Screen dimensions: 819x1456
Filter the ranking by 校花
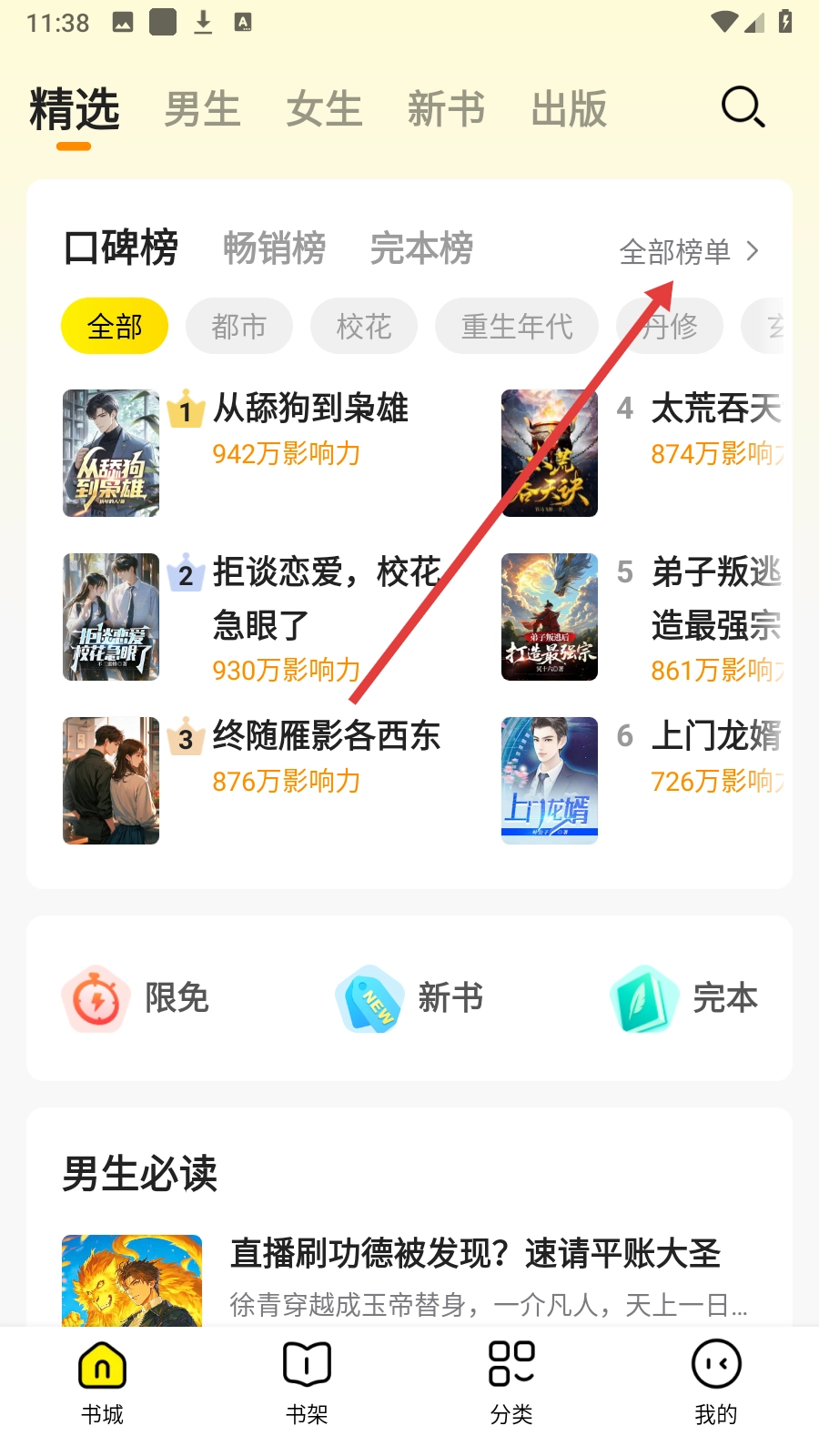point(364,326)
